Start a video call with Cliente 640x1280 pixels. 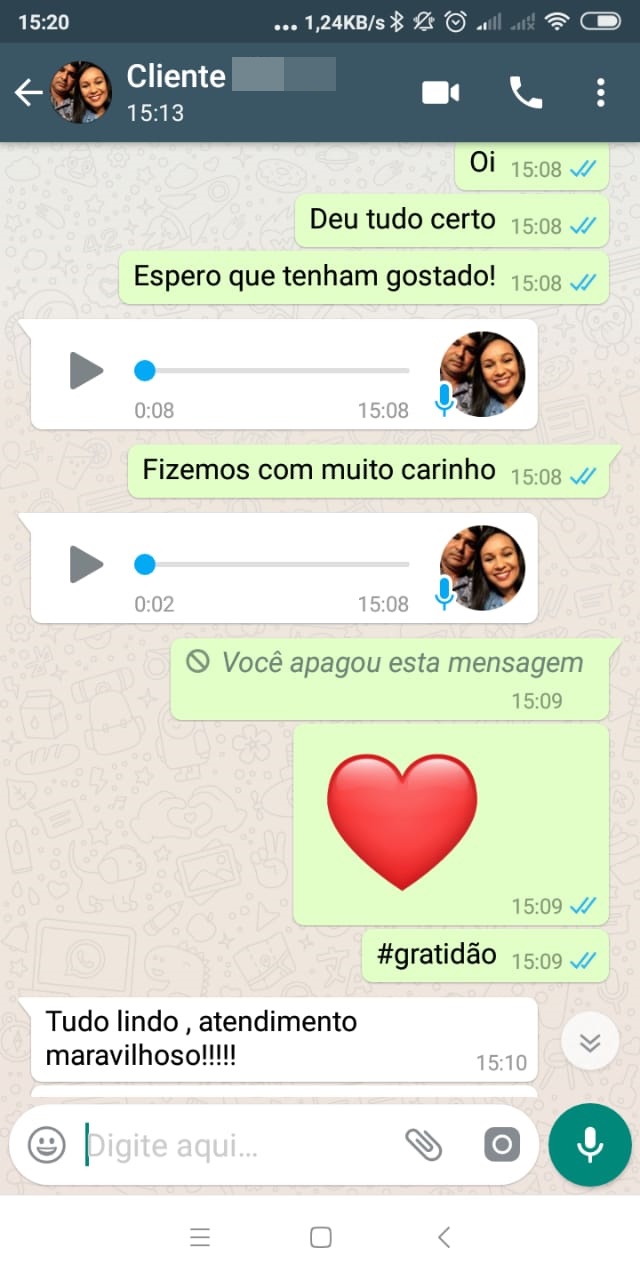point(440,93)
